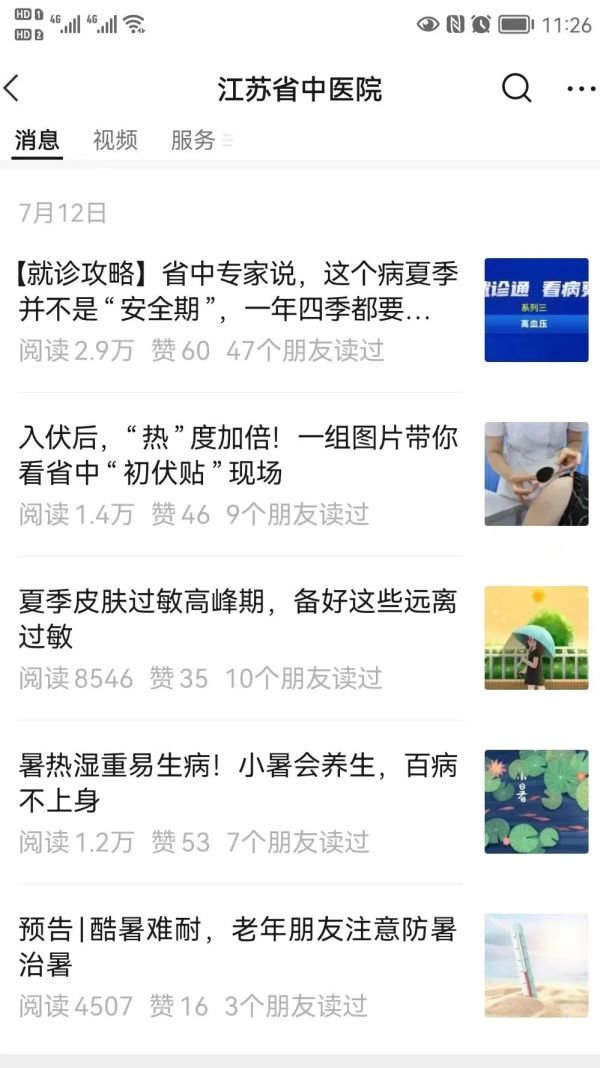Viewport: 600px width, 1068px height.
Task: Read the 夏季皮肤过敏高峰期 article
Action: pos(238,619)
